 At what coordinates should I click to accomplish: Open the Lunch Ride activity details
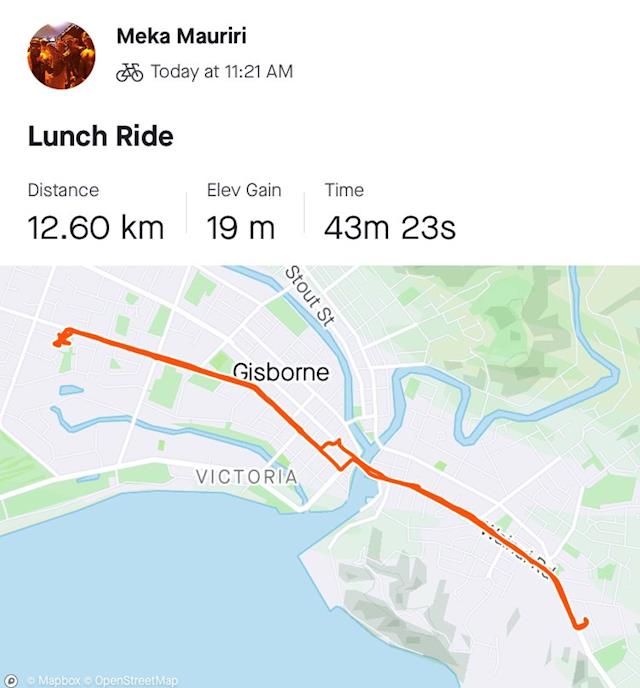coord(101,136)
